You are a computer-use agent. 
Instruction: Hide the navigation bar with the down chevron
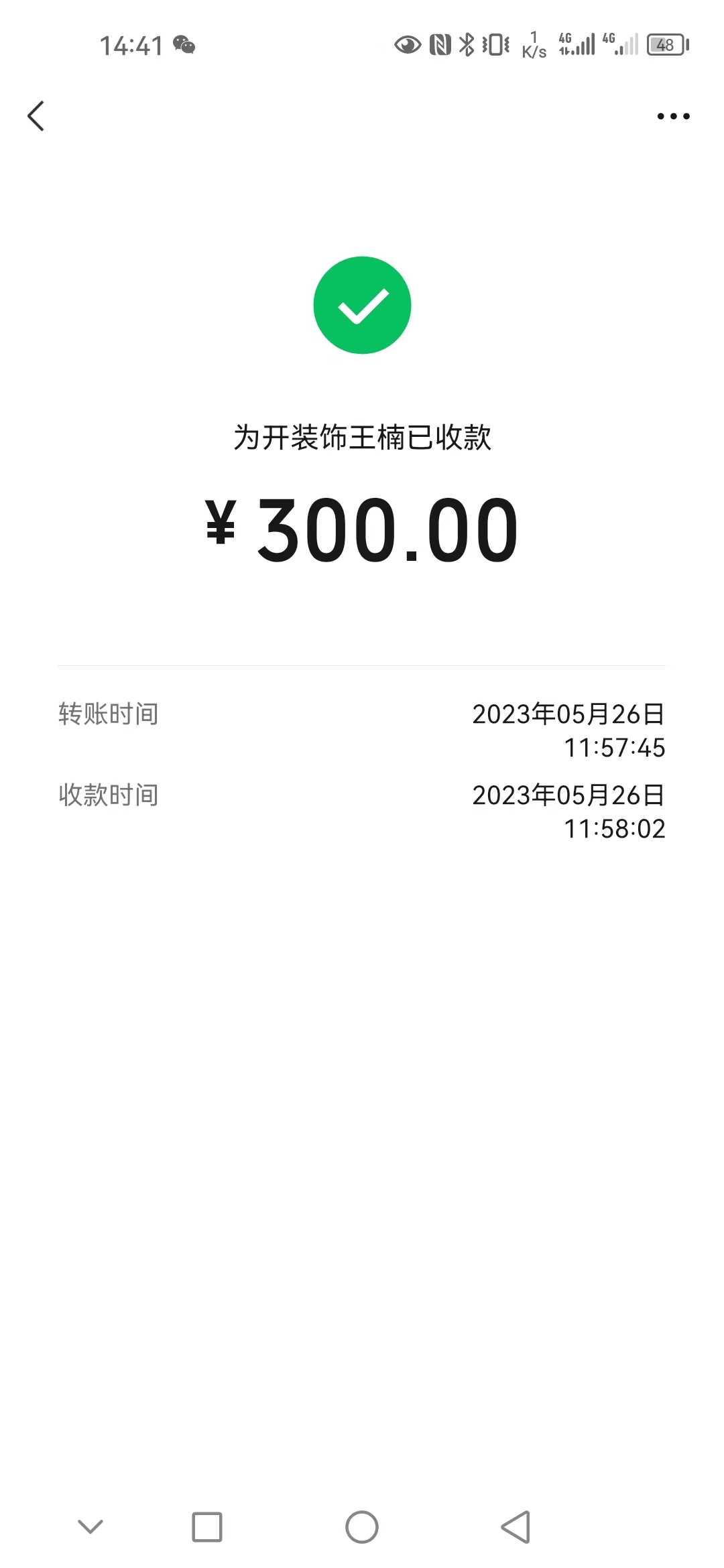click(x=90, y=1527)
